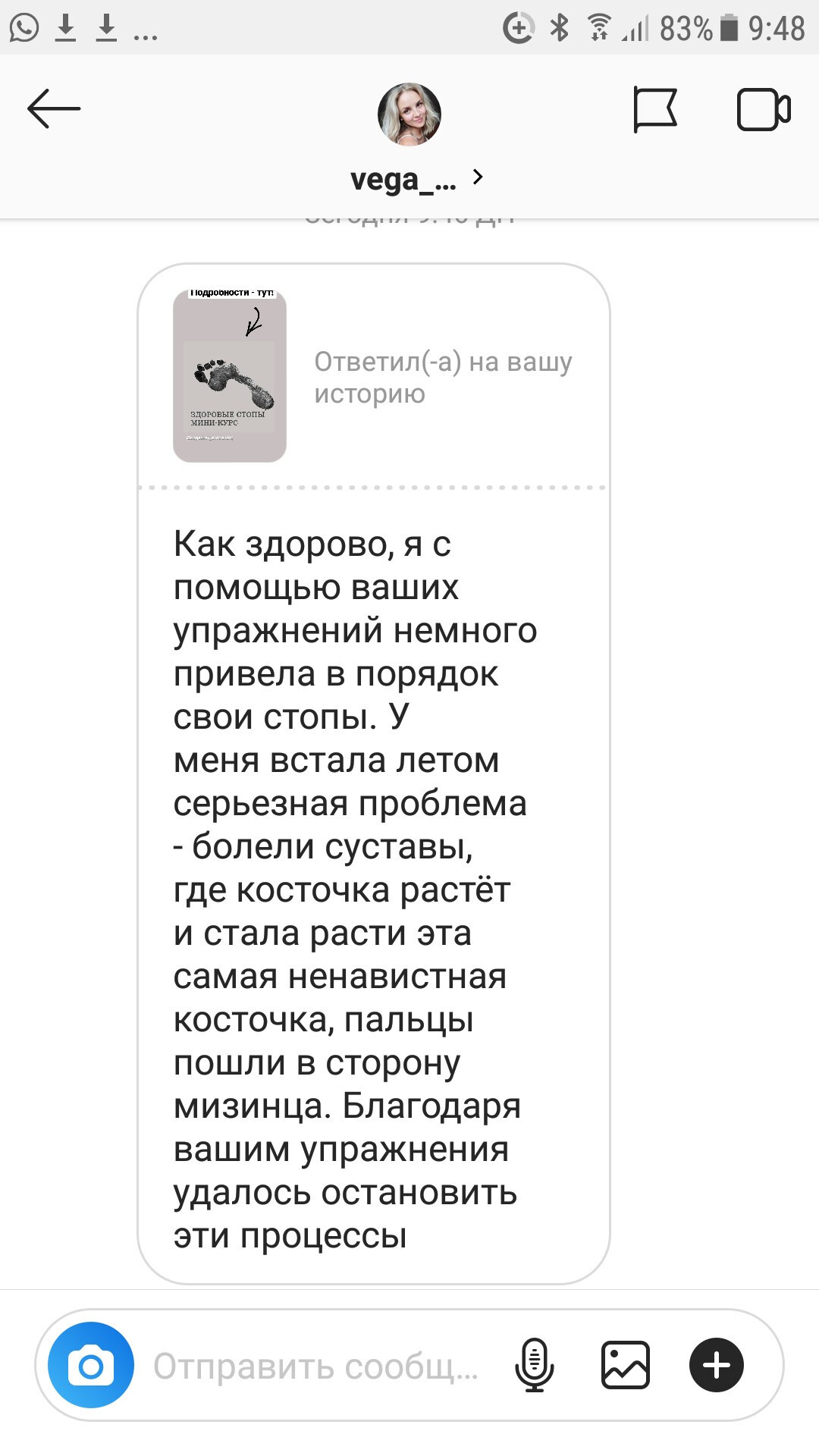Start a video call
This screenshot has width=819, height=1456.
[x=764, y=110]
